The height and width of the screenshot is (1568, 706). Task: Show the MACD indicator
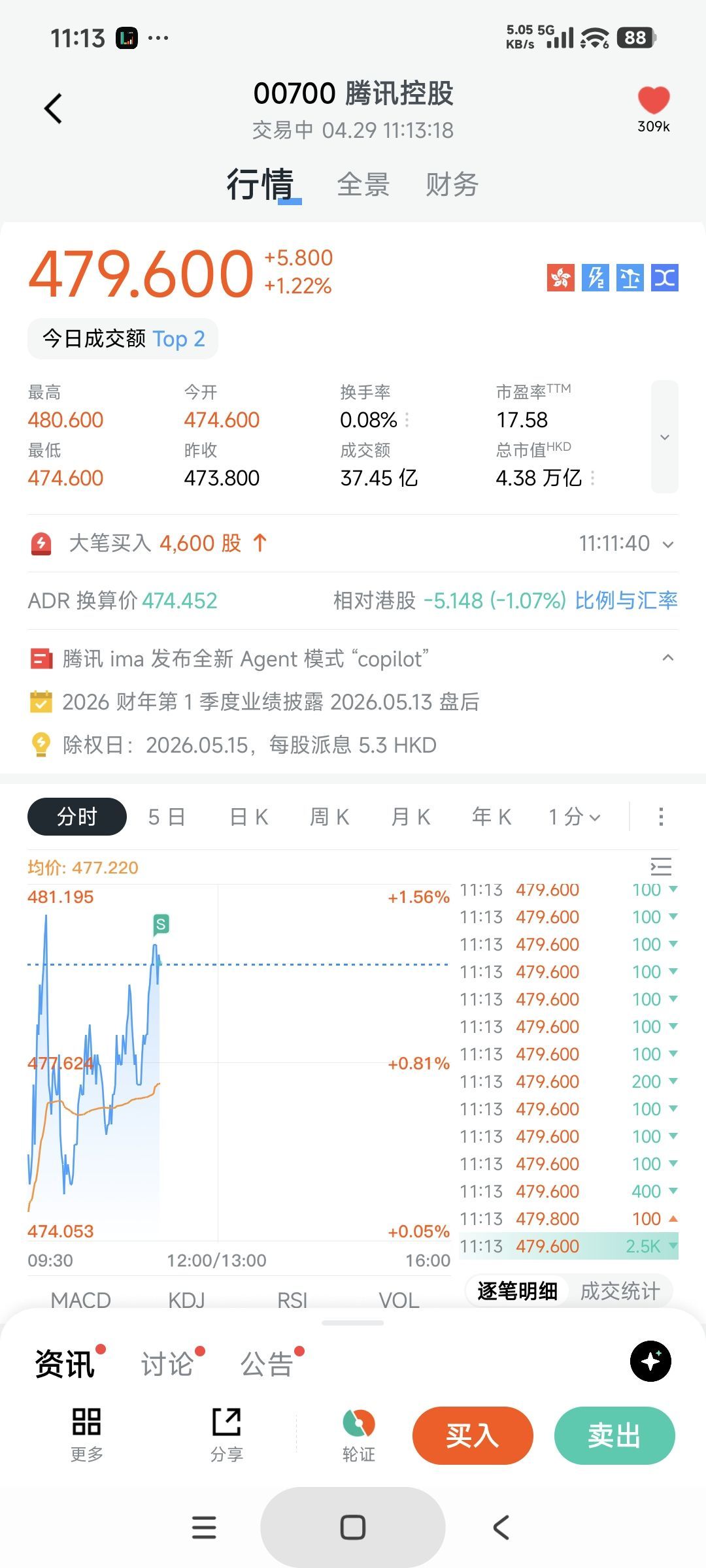click(x=80, y=1299)
